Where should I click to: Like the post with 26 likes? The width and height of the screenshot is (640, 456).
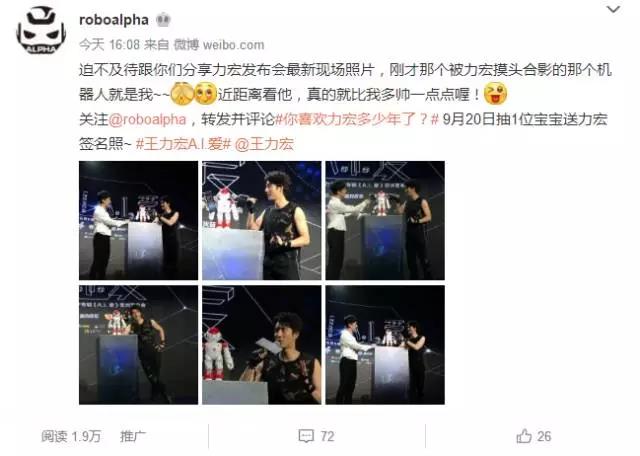[533, 436]
